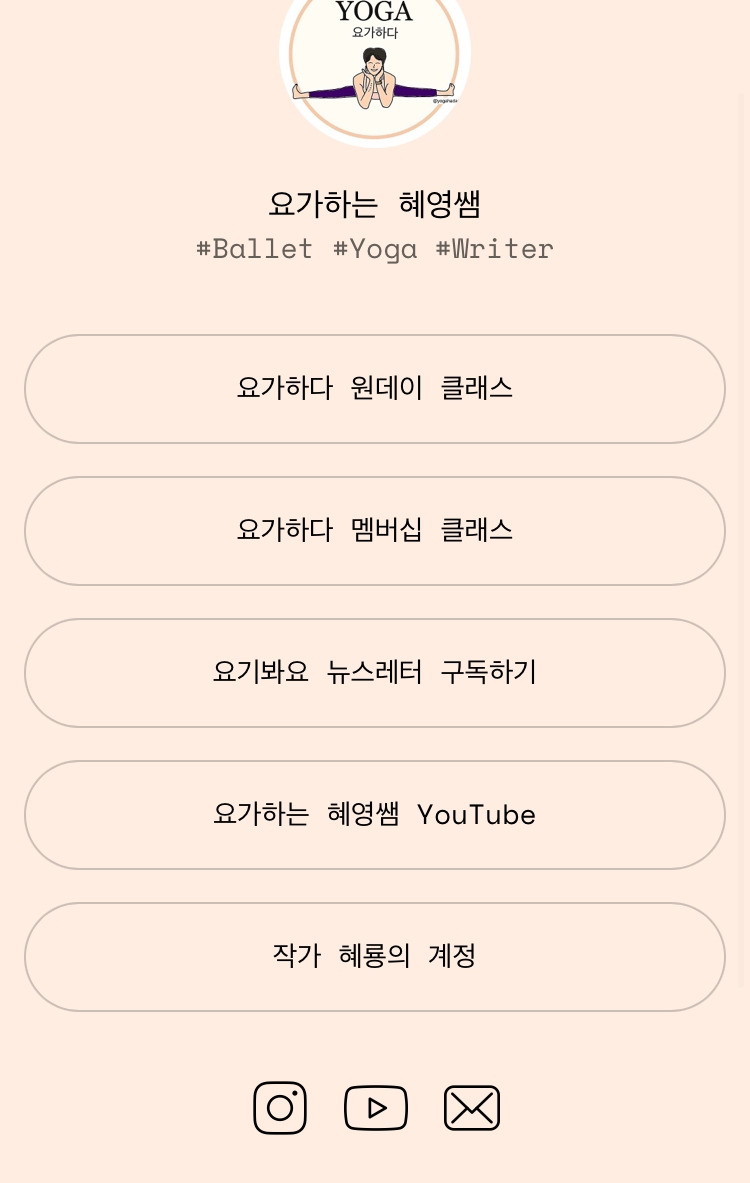
Task: Click the 요가하다 원데이 클래스 link
Action: 374,389
